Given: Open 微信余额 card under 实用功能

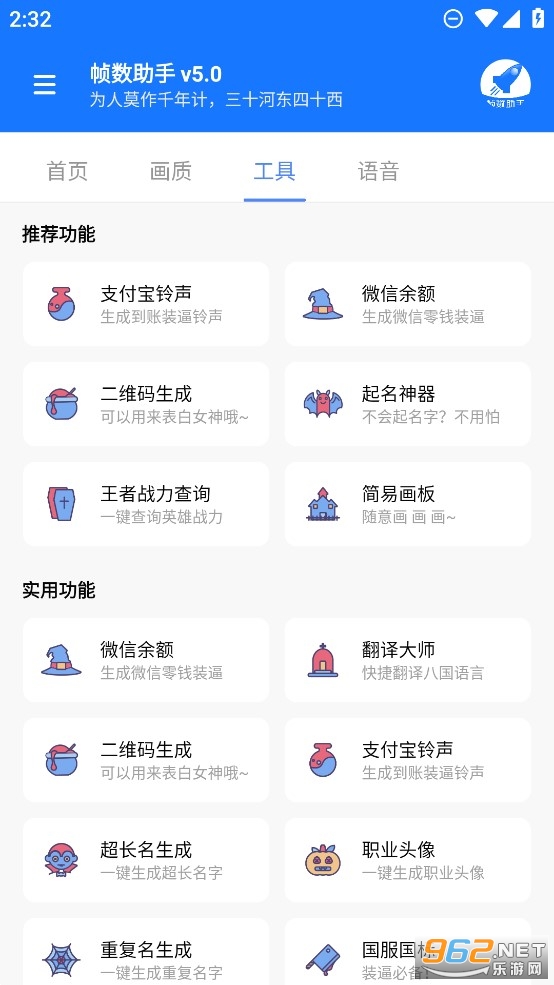Looking at the screenshot, I should coord(146,660).
